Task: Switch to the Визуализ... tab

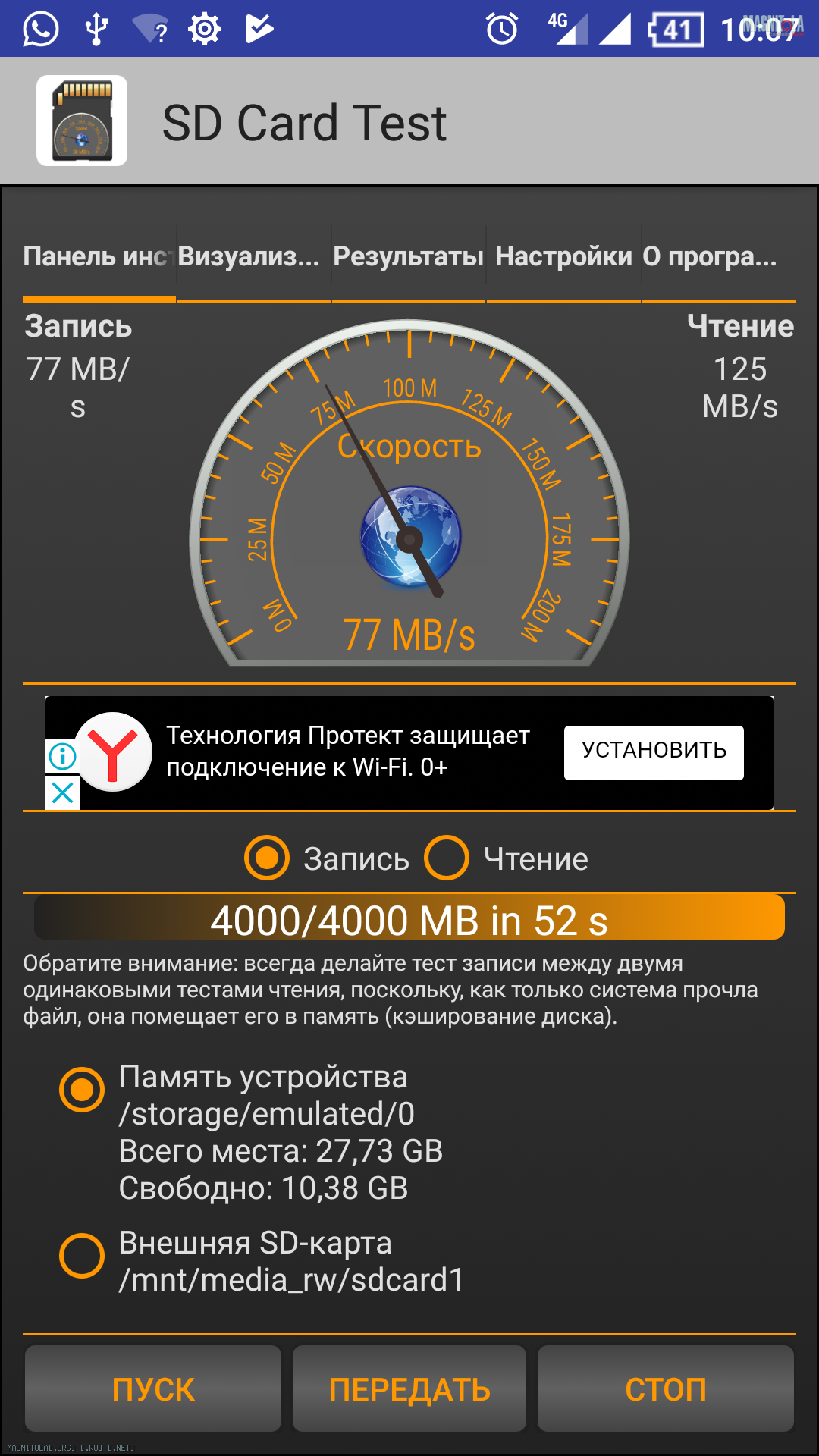Action: [x=254, y=256]
